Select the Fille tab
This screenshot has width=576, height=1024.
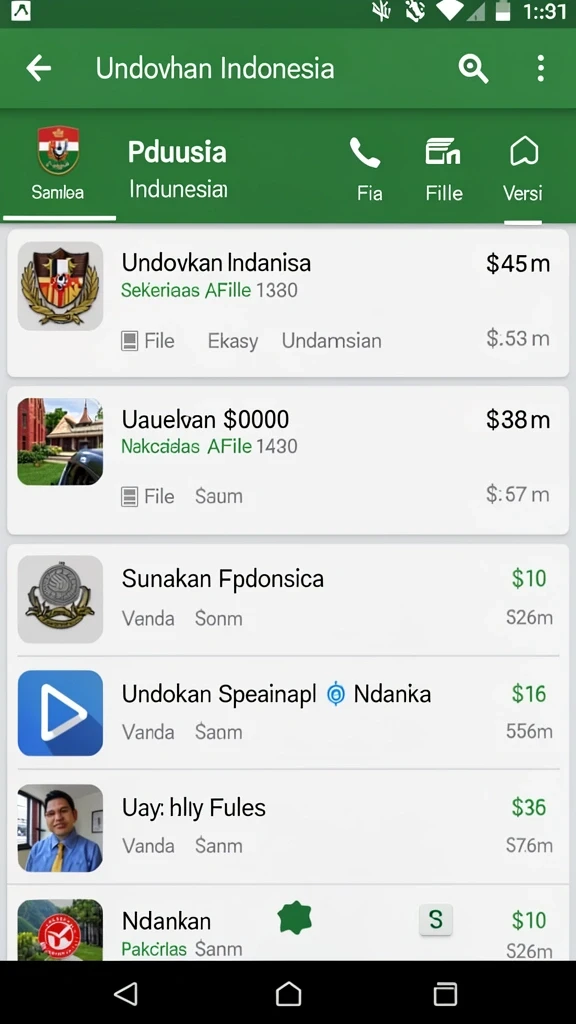pyautogui.click(x=443, y=168)
